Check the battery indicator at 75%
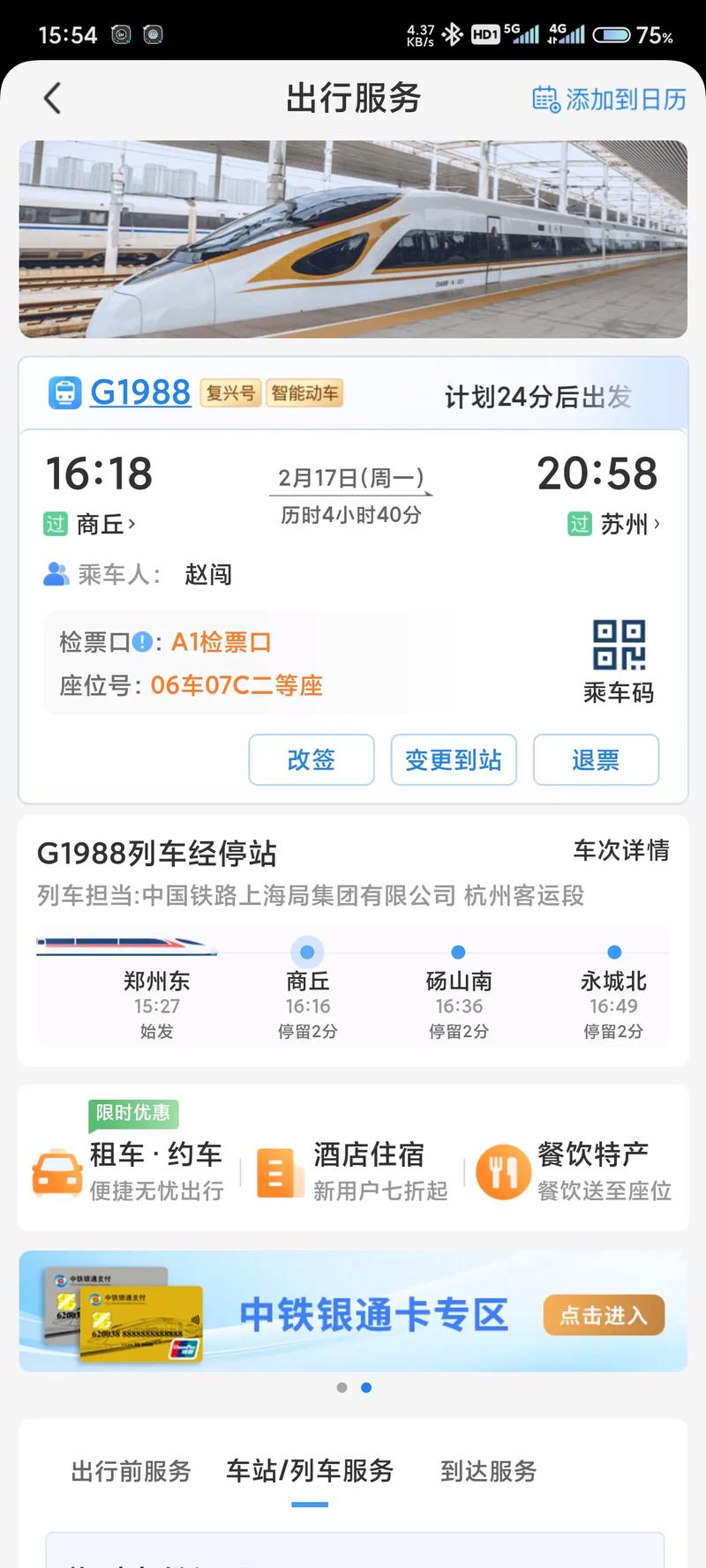This screenshot has width=706, height=1568. 613,36
